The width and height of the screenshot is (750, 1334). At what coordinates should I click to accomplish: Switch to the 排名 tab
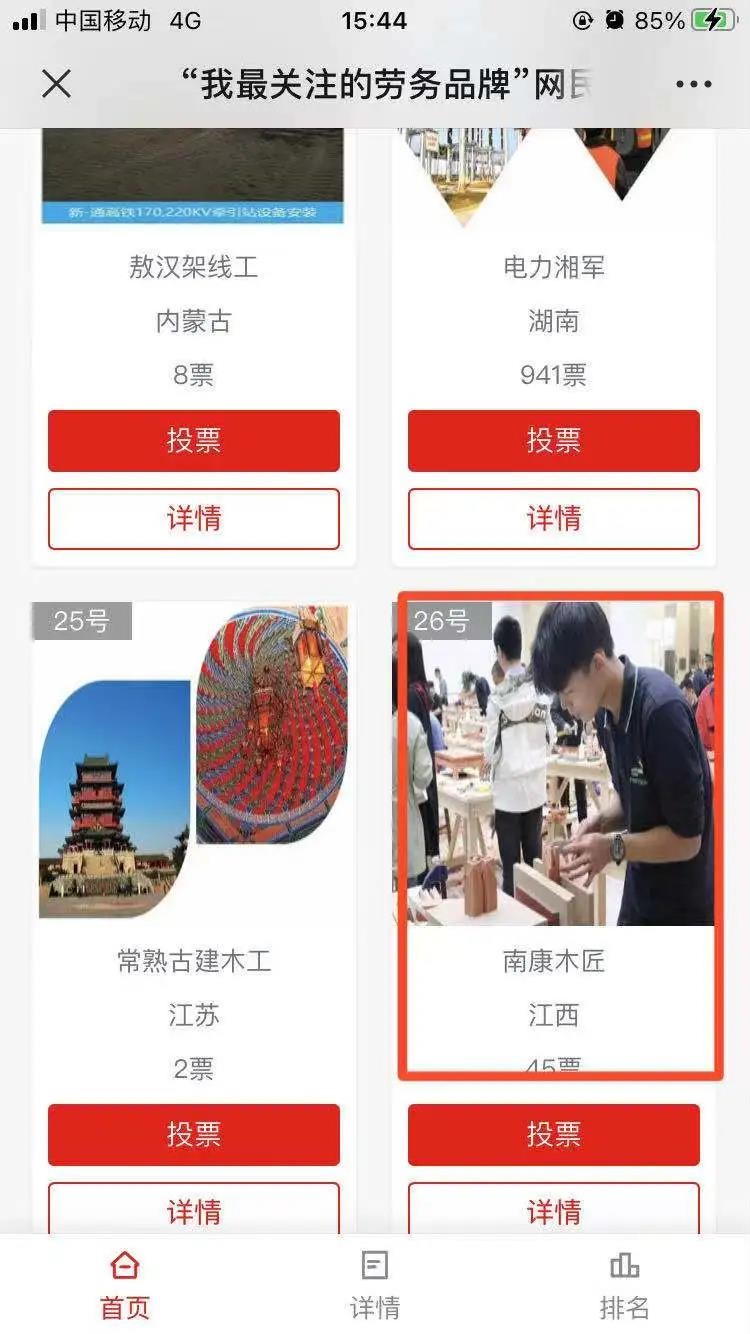tap(624, 1285)
